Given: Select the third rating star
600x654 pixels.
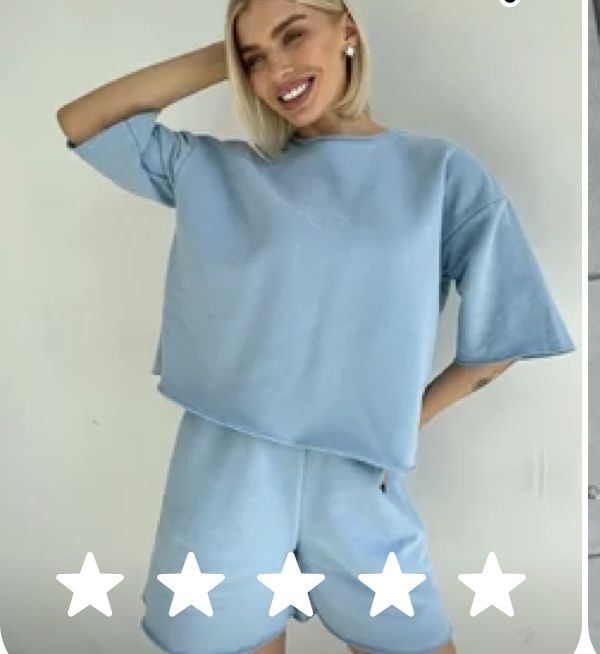Looking at the screenshot, I should pos(291,585).
